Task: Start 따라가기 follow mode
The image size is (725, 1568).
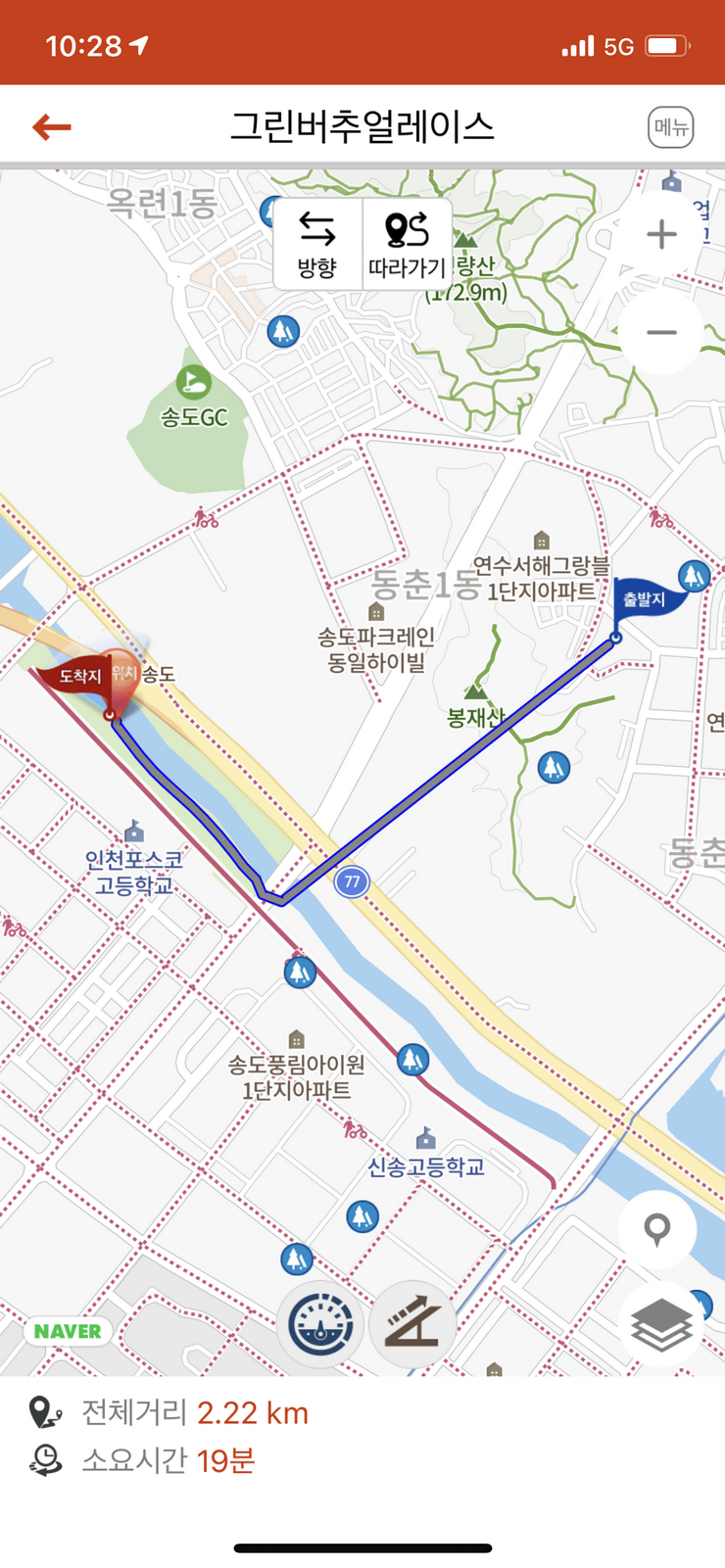Action: 407,244
